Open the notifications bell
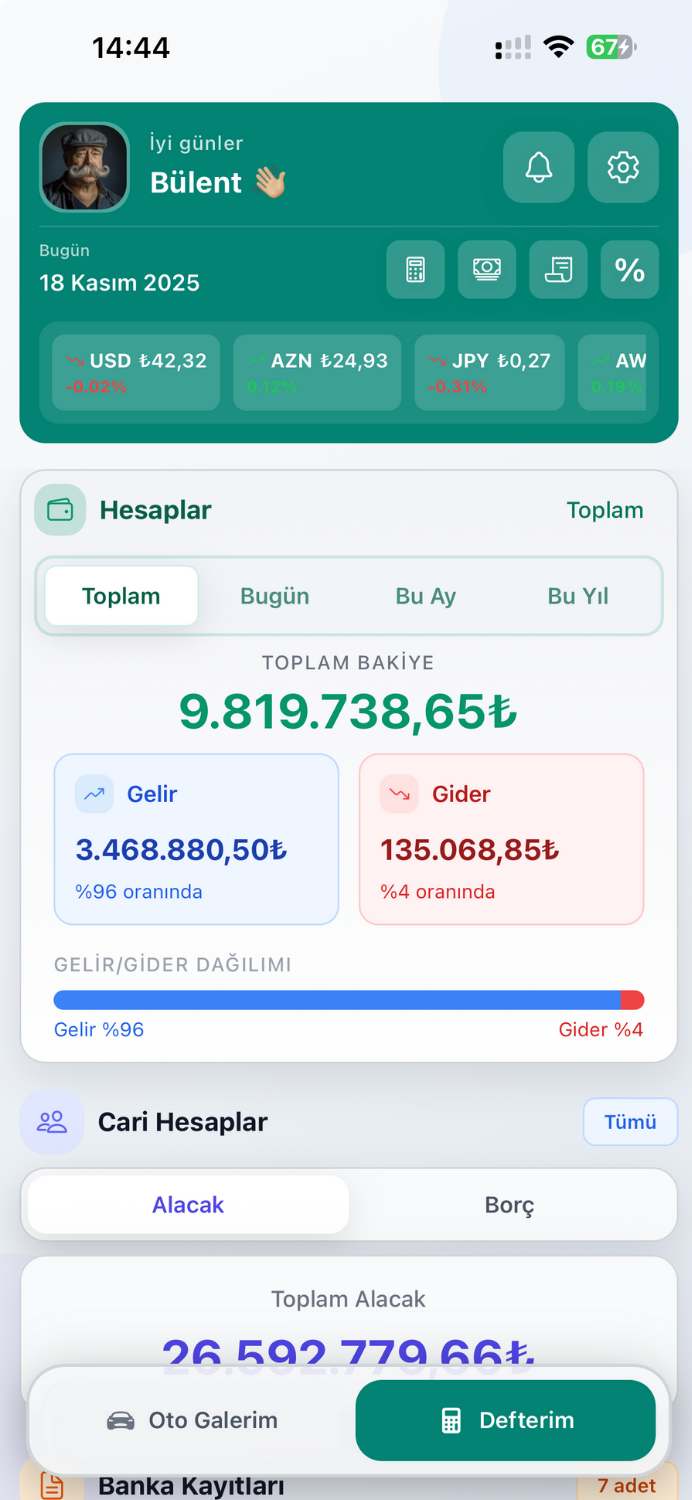Image resolution: width=692 pixels, height=1500 pixels. 539,167
